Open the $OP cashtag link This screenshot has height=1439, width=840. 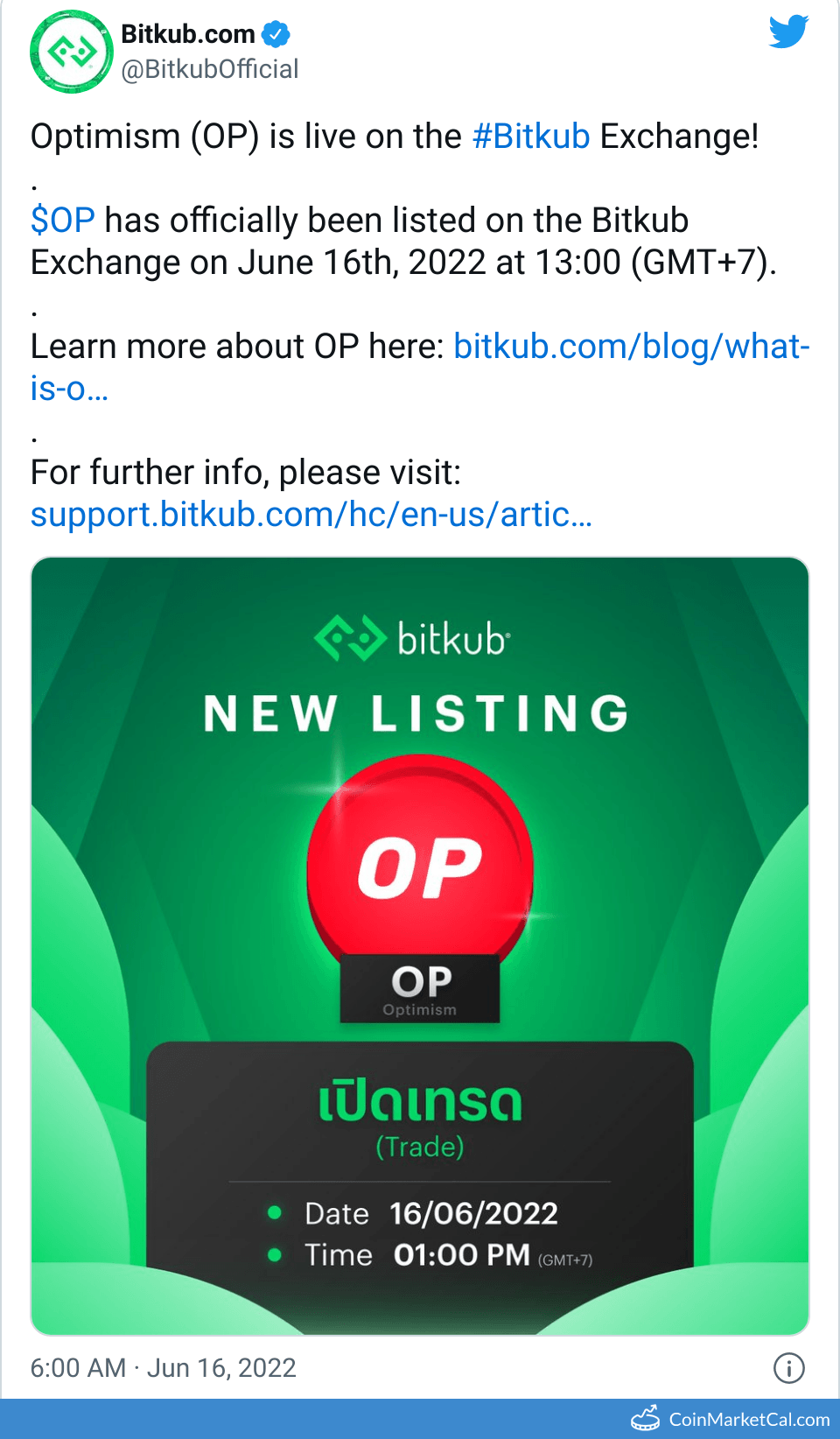62,221
